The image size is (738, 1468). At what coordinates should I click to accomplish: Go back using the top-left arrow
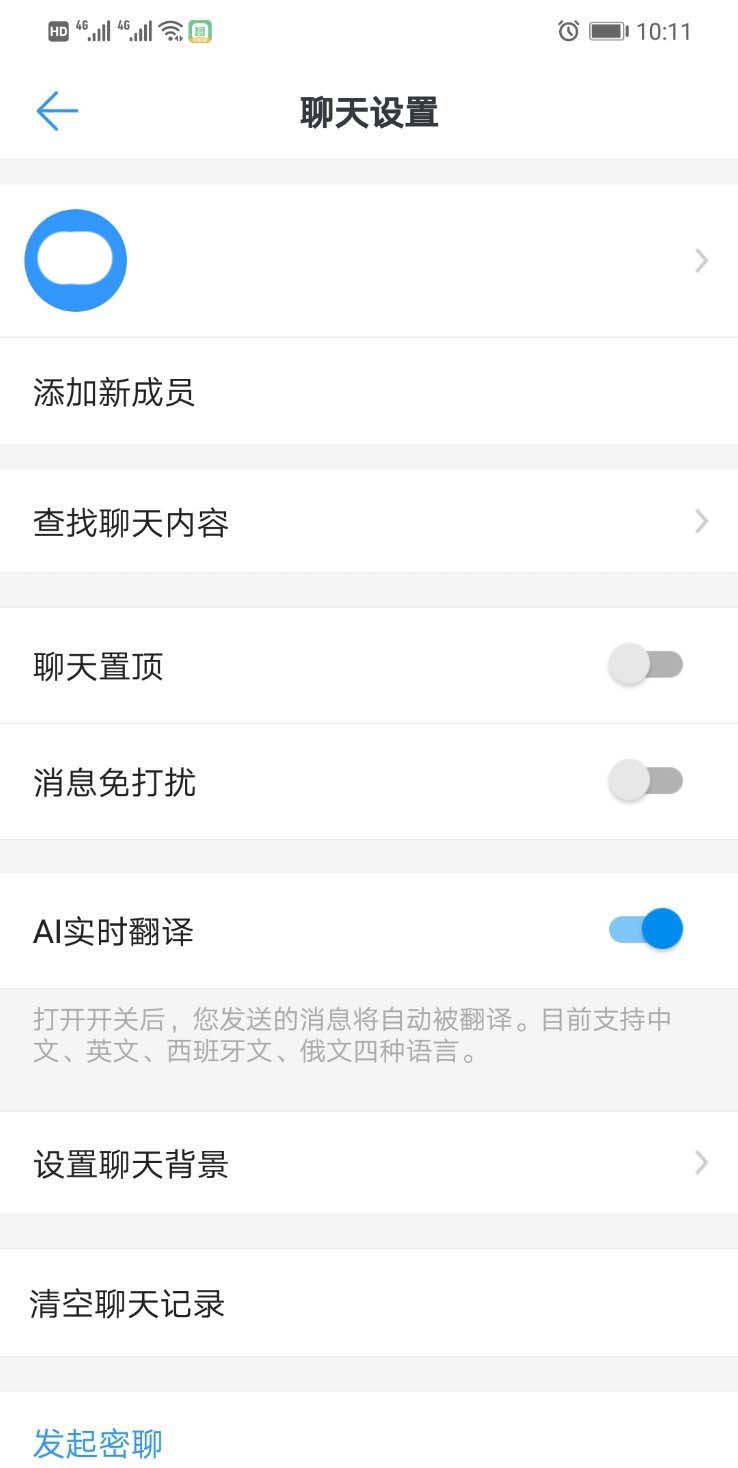click(x=57, y=111)
